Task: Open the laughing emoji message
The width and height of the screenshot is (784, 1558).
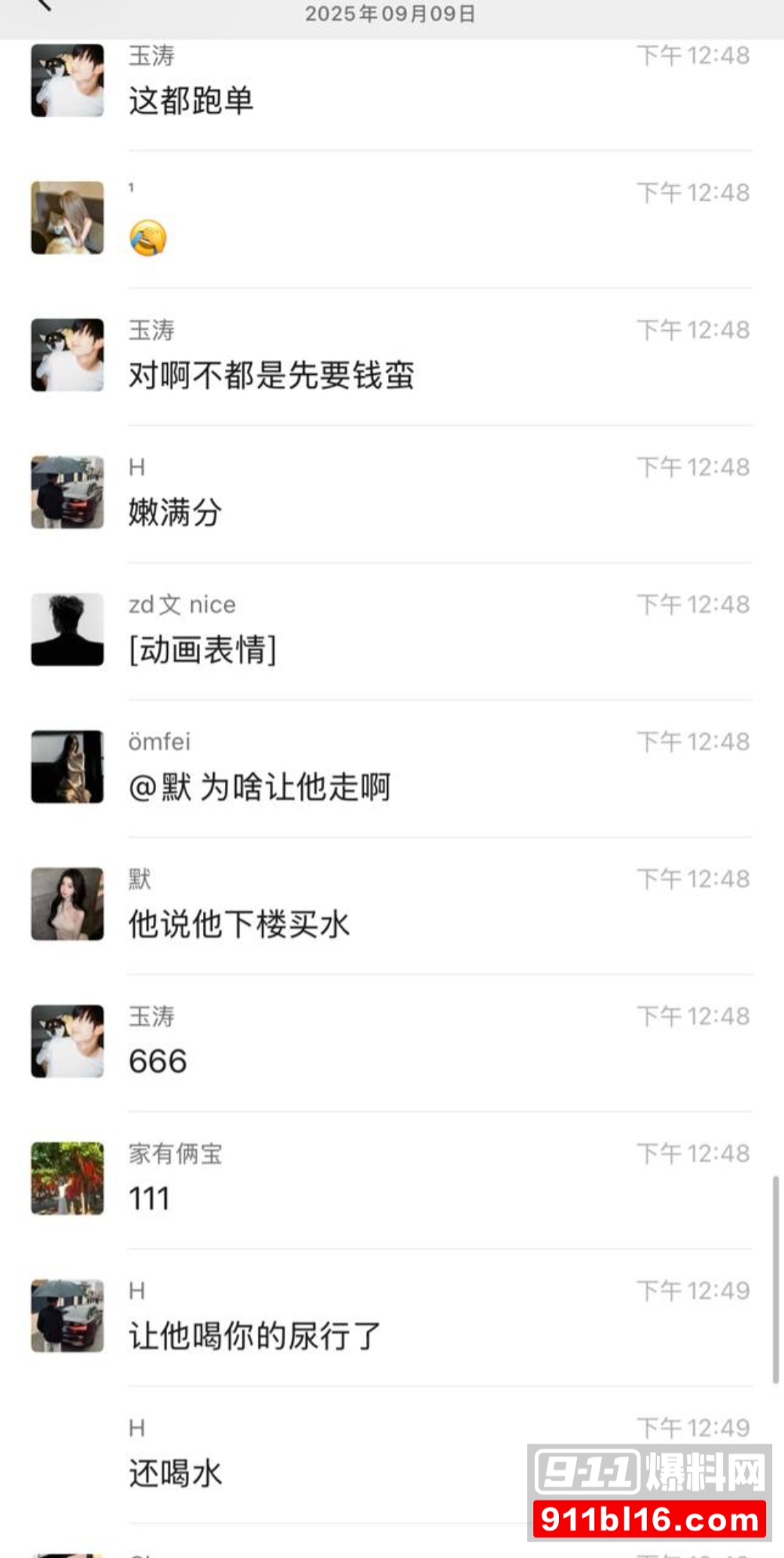Action: (x=148, y=238)
